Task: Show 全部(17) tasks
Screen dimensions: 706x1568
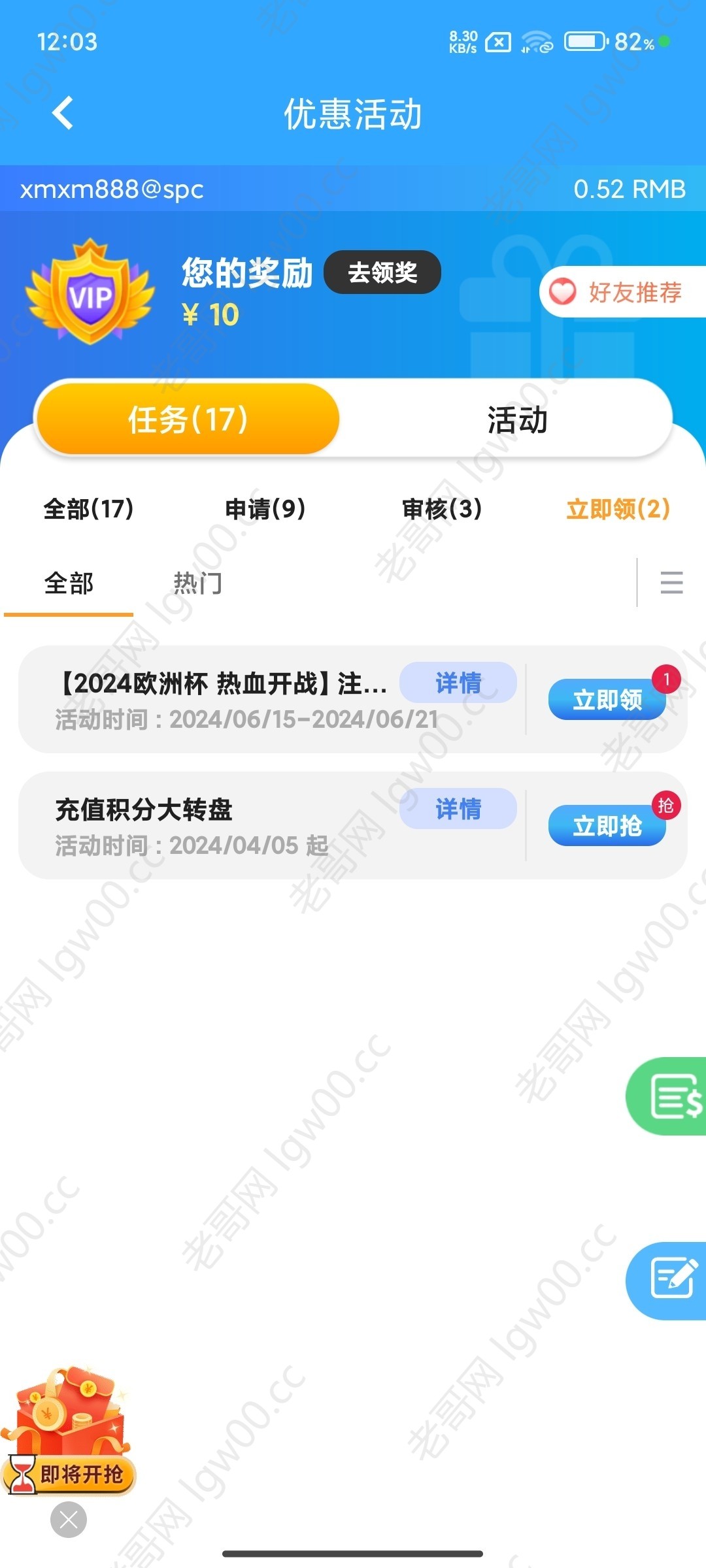Action: [x=88, y=509]
